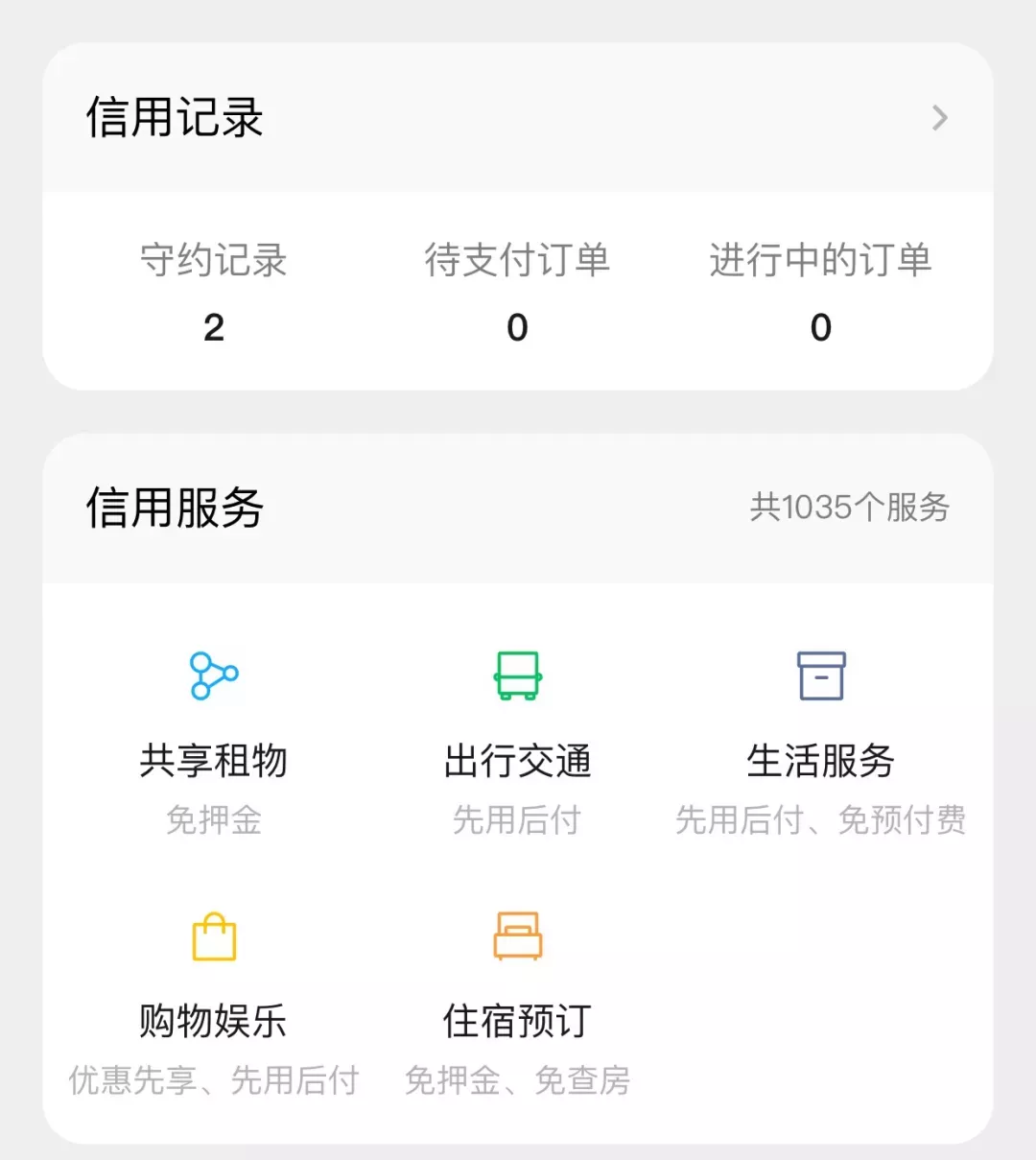1036x1160 pixels.
Task: View 待支付订单 pending payment orders
Action: [x=518, y=293]
